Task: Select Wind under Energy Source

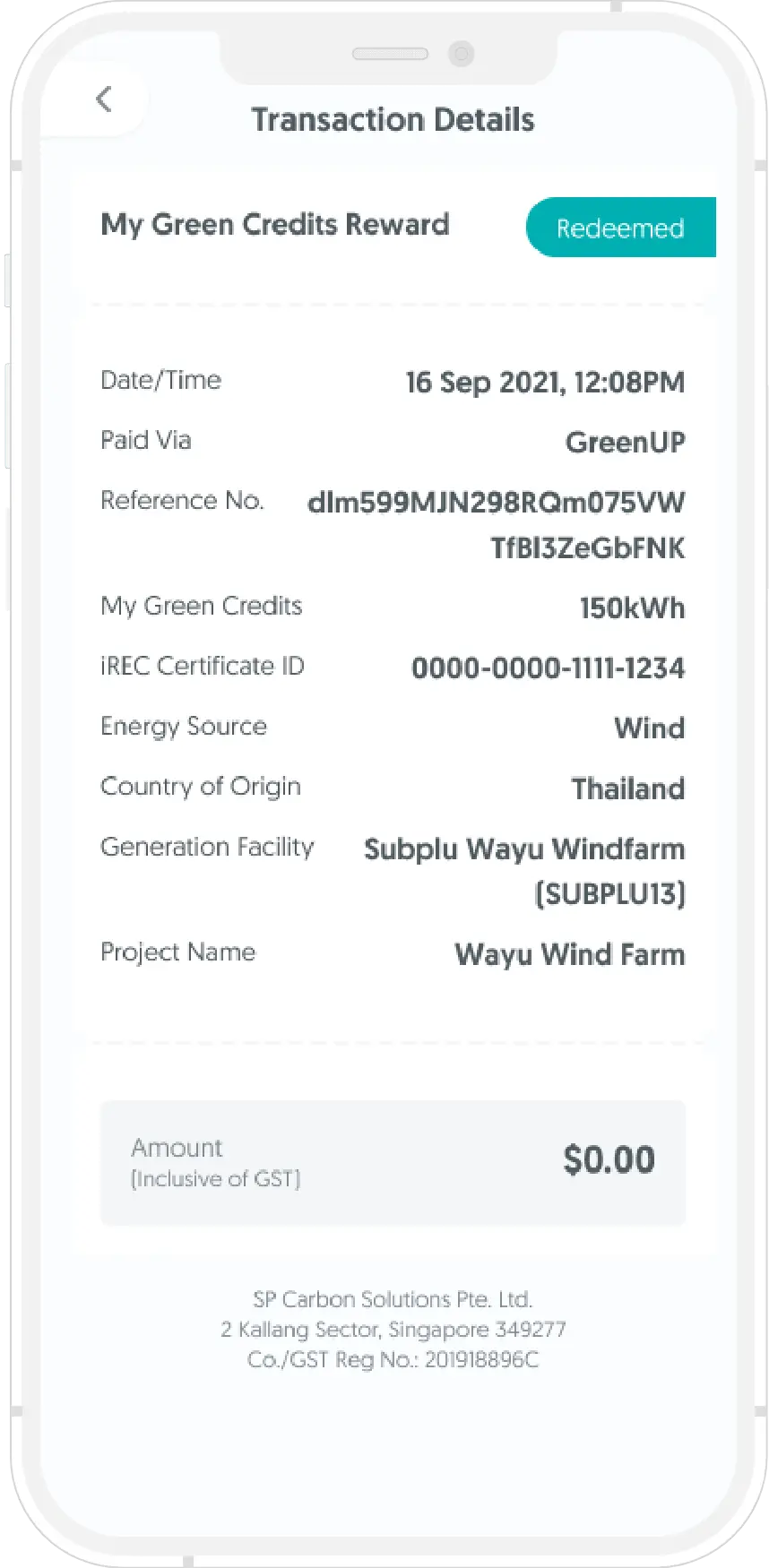Action: [x=649, y=728]
